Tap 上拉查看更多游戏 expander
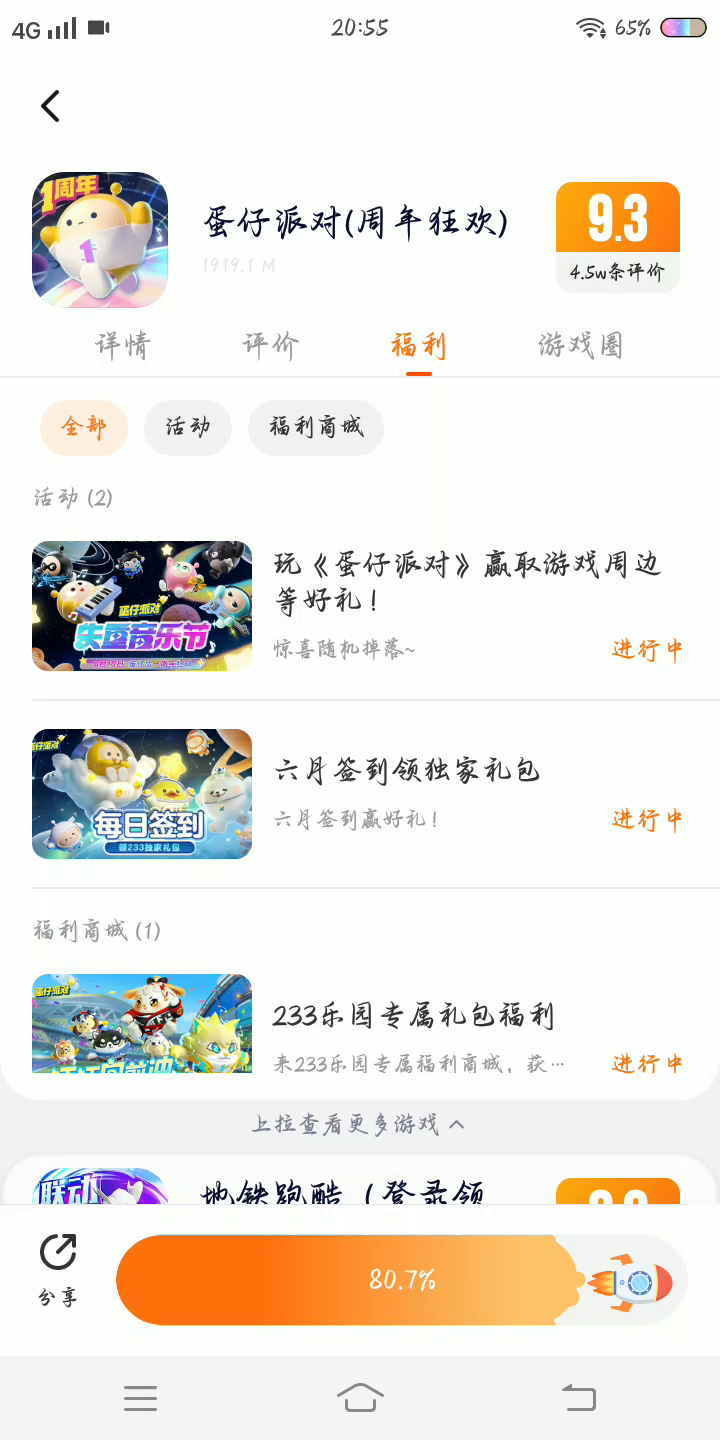This screenshot has width=720, height=1440. click(358, 1125)
